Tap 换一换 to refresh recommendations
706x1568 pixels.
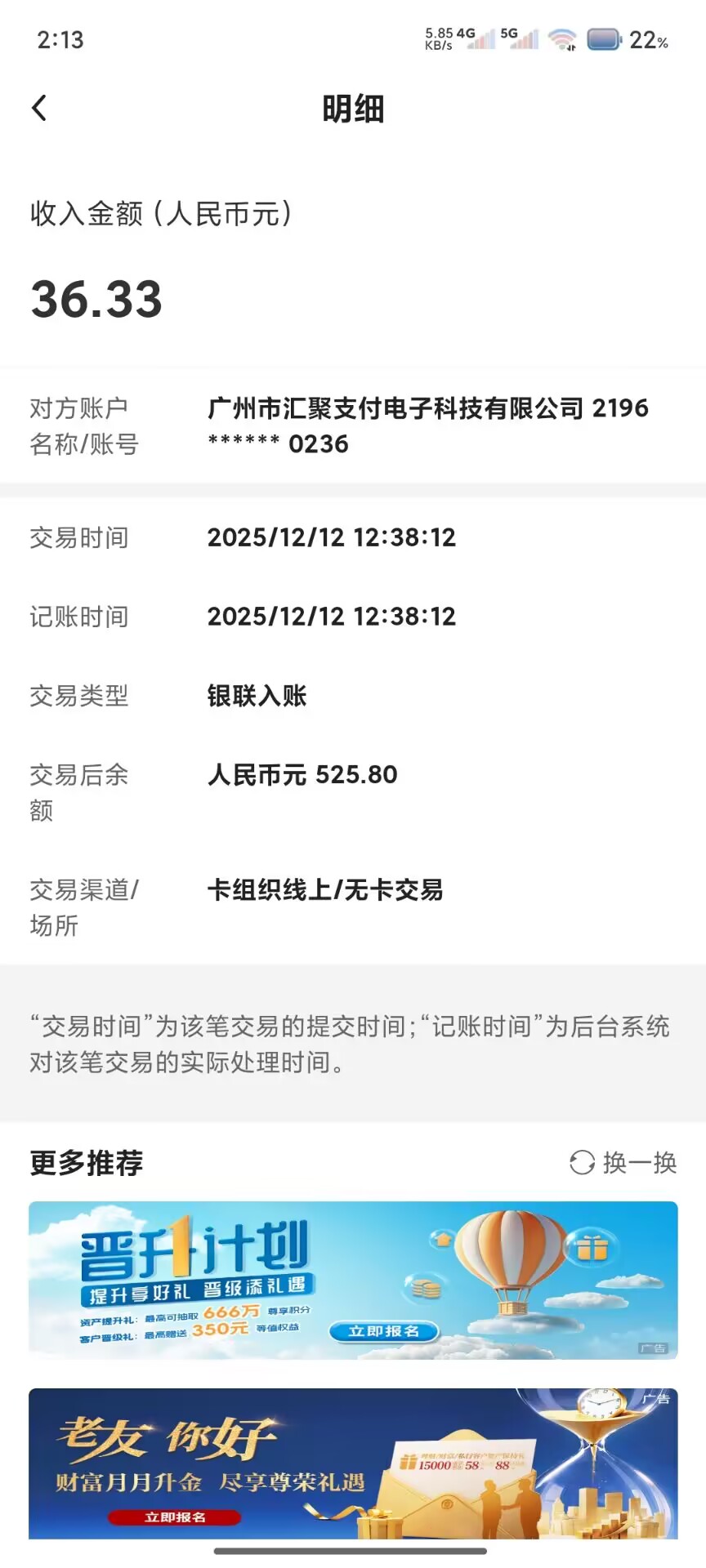pos(623,1162)
